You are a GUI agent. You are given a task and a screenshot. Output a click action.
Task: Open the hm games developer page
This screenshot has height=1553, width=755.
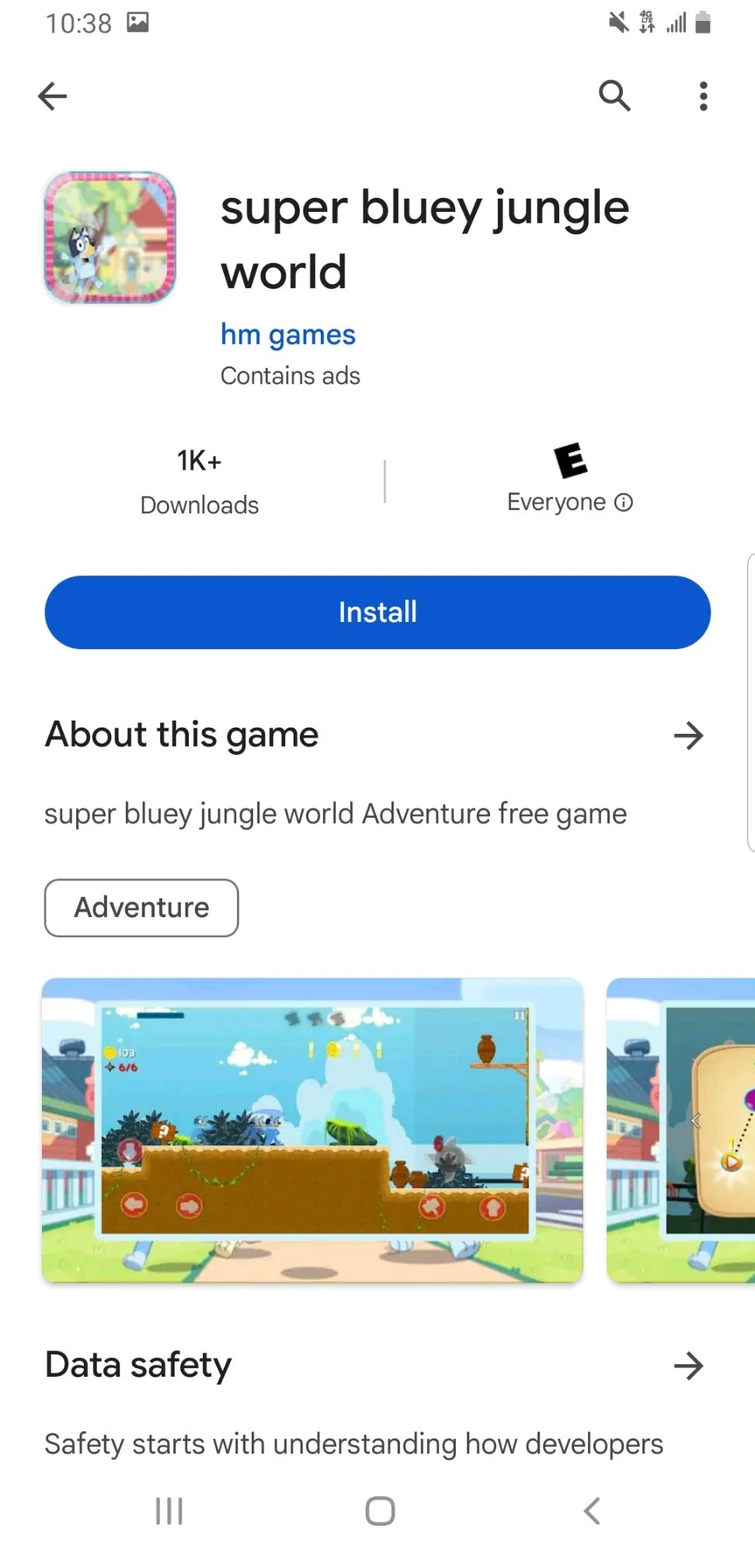tap(286, 334)
